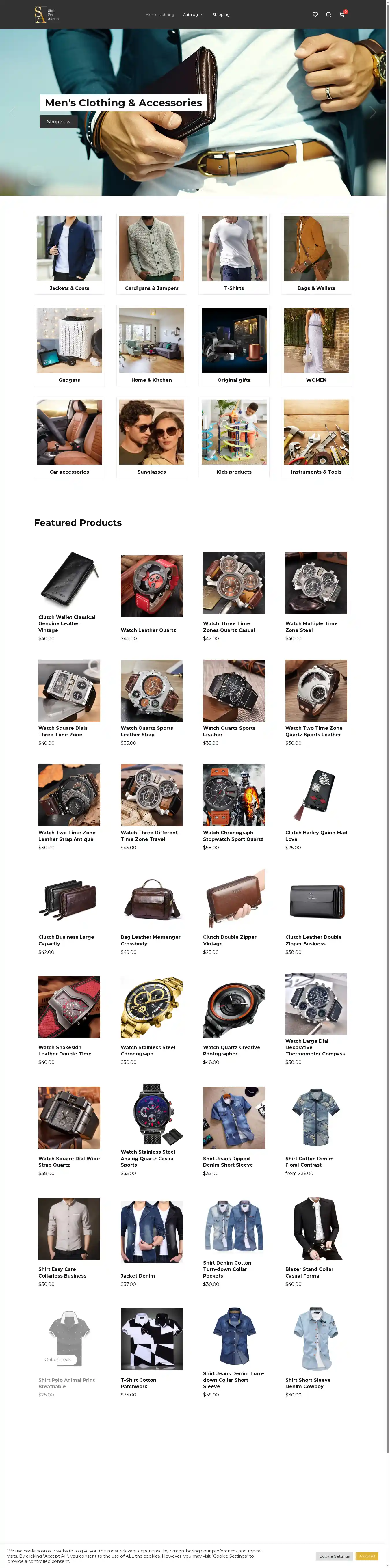Screen dimensions: 390x1568
Task: Accept all cookies
Action: (367, 1556)
